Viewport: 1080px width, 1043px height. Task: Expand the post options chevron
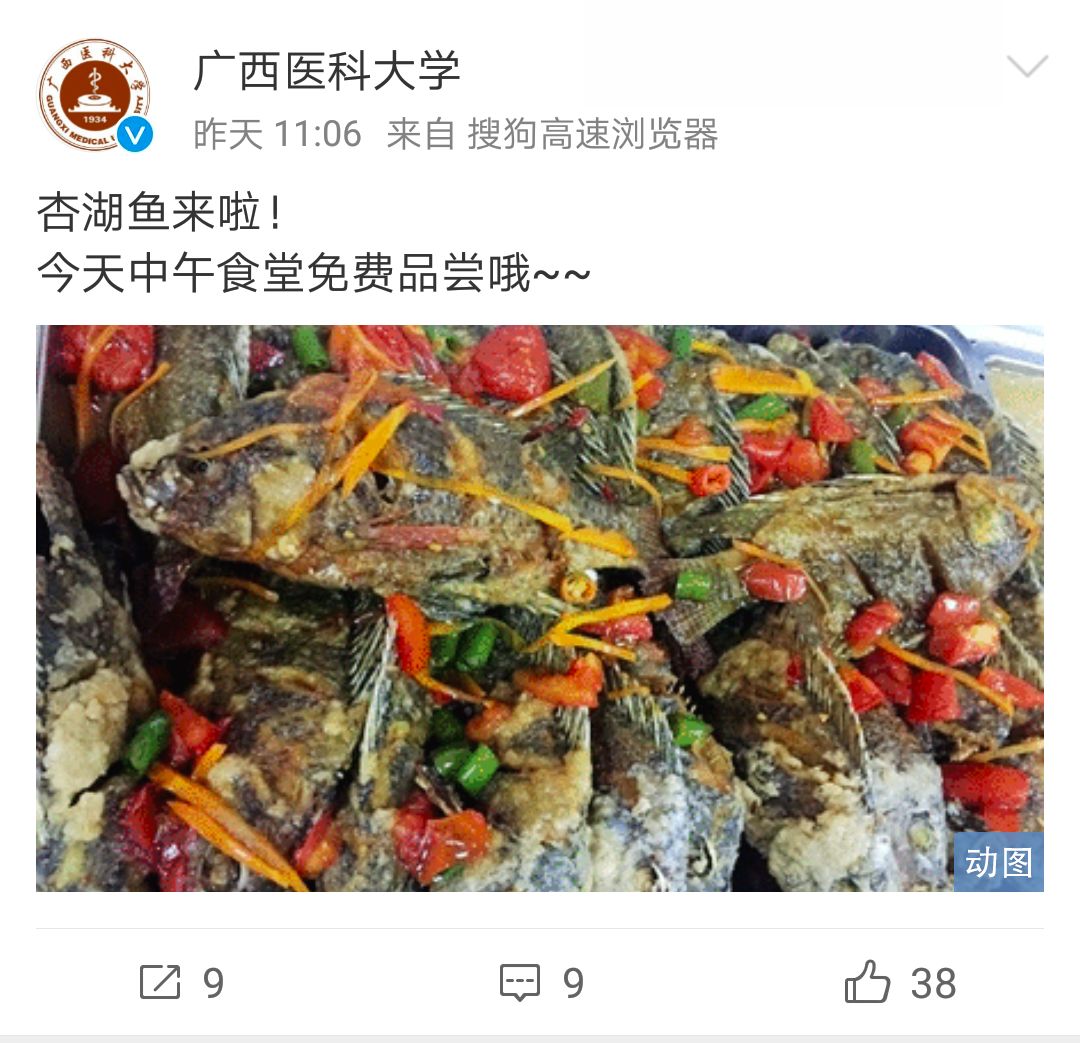[x=1026, y=68]
